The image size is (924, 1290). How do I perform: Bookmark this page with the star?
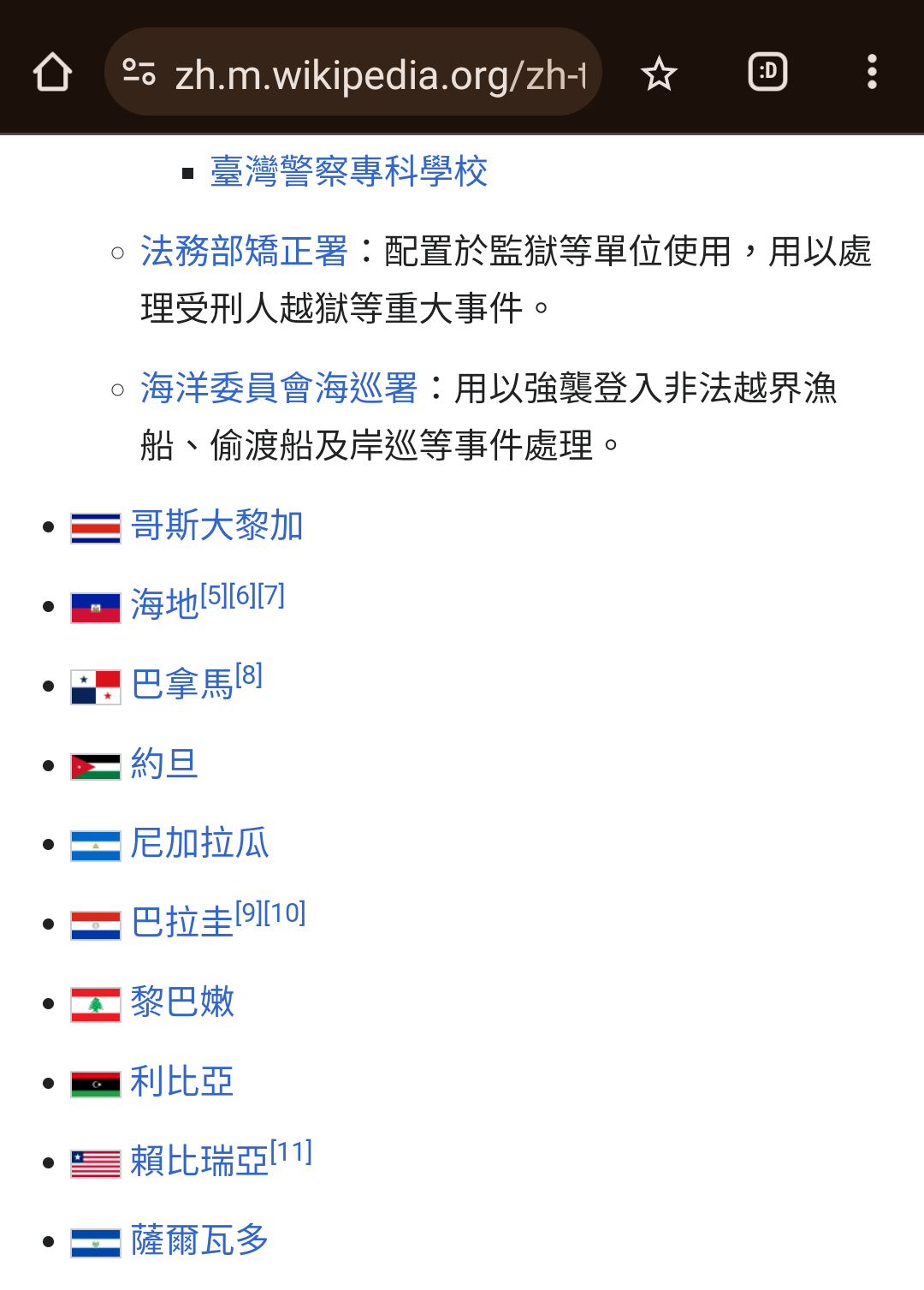tap(659, 74)
